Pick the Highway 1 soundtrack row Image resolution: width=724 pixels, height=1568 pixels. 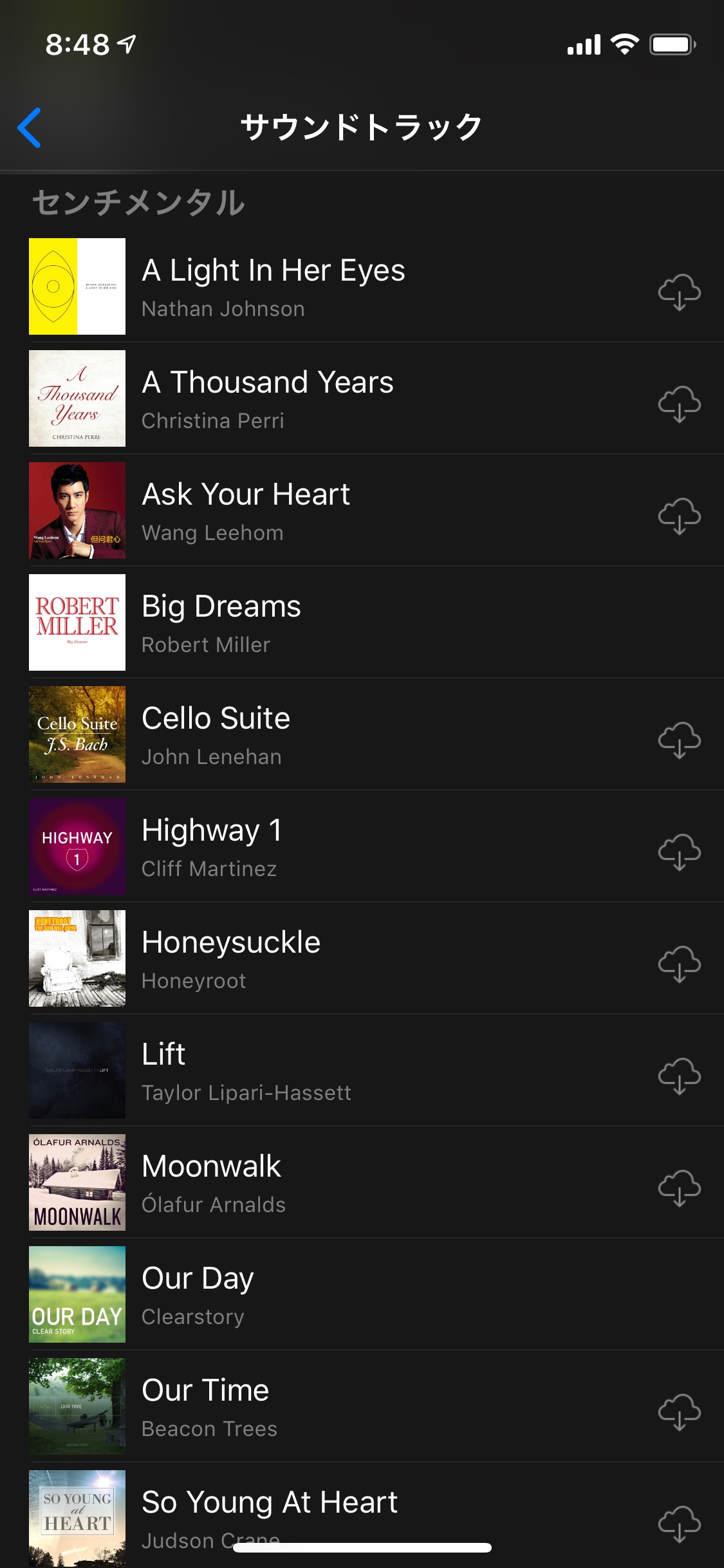(x=322, y=846)
